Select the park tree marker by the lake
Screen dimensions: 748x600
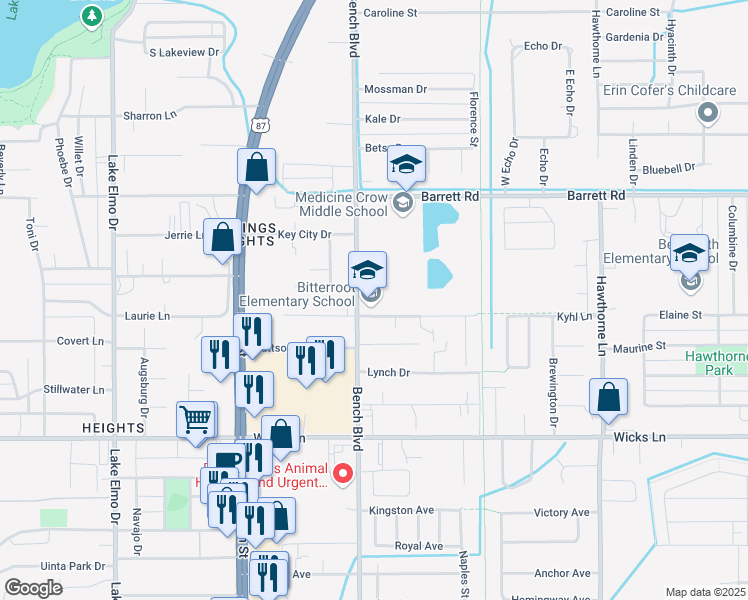(x=92, y=17)
